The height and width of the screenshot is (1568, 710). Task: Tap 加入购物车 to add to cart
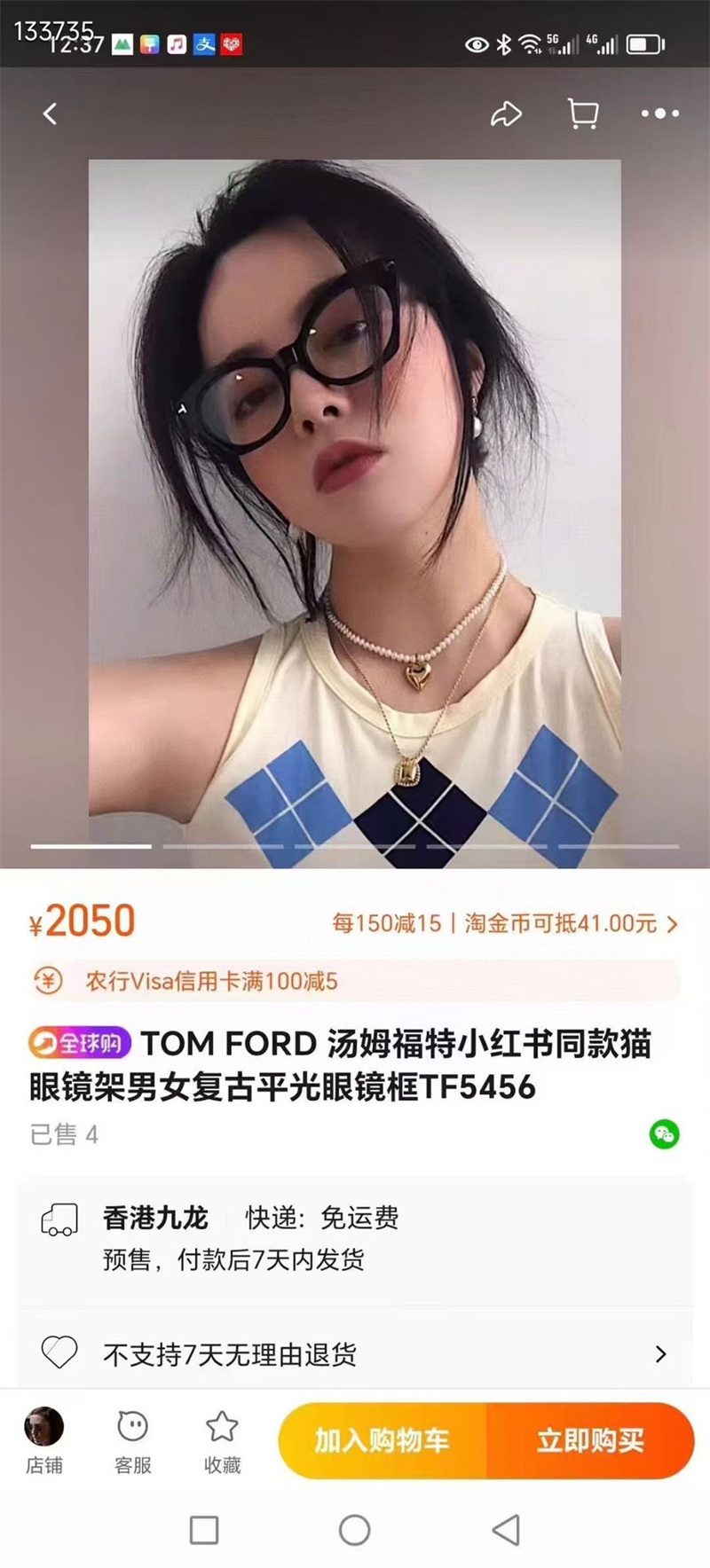point(383,1440)
